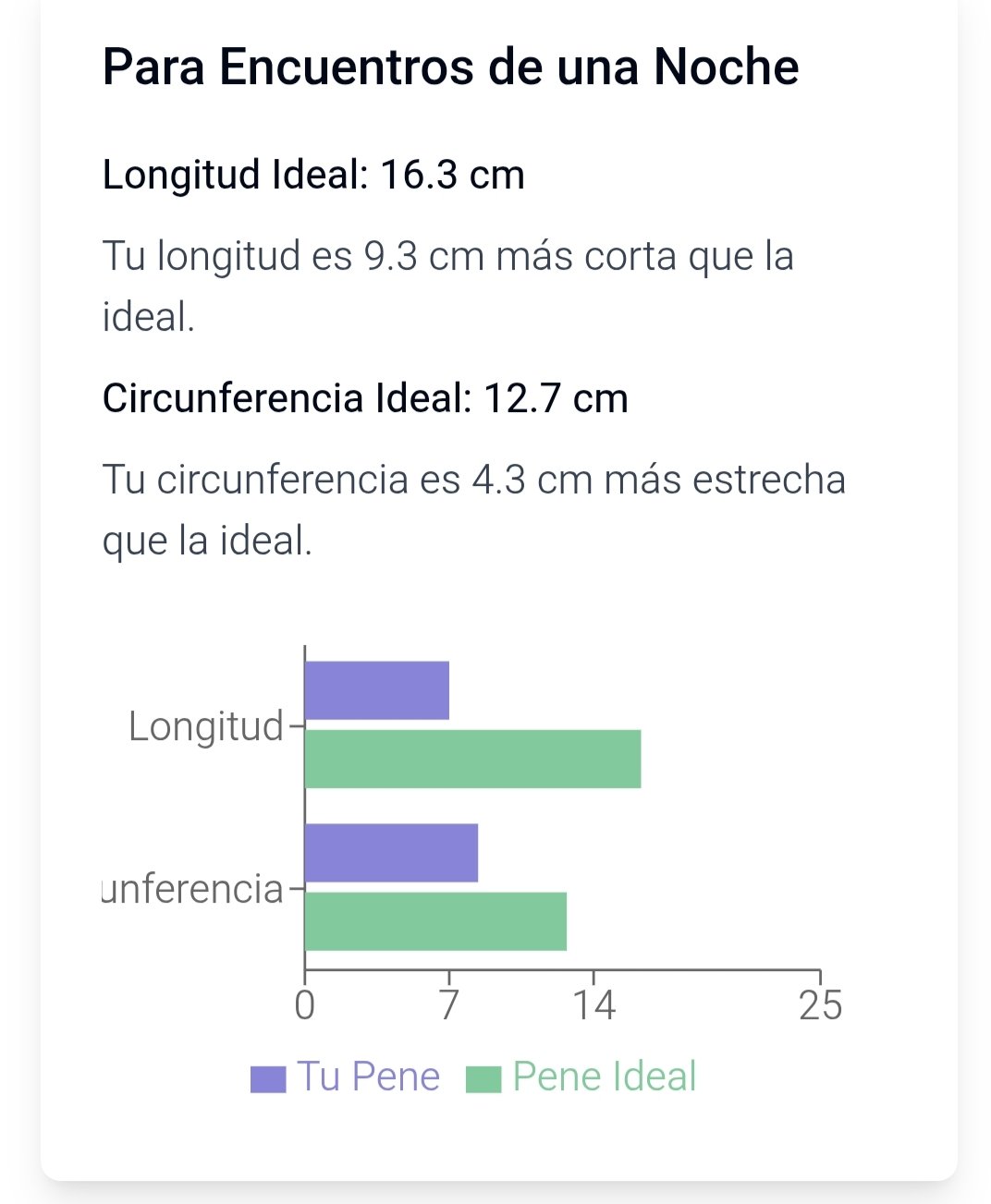Tap the purple Circunferencia bar for details

coord(391,853)
